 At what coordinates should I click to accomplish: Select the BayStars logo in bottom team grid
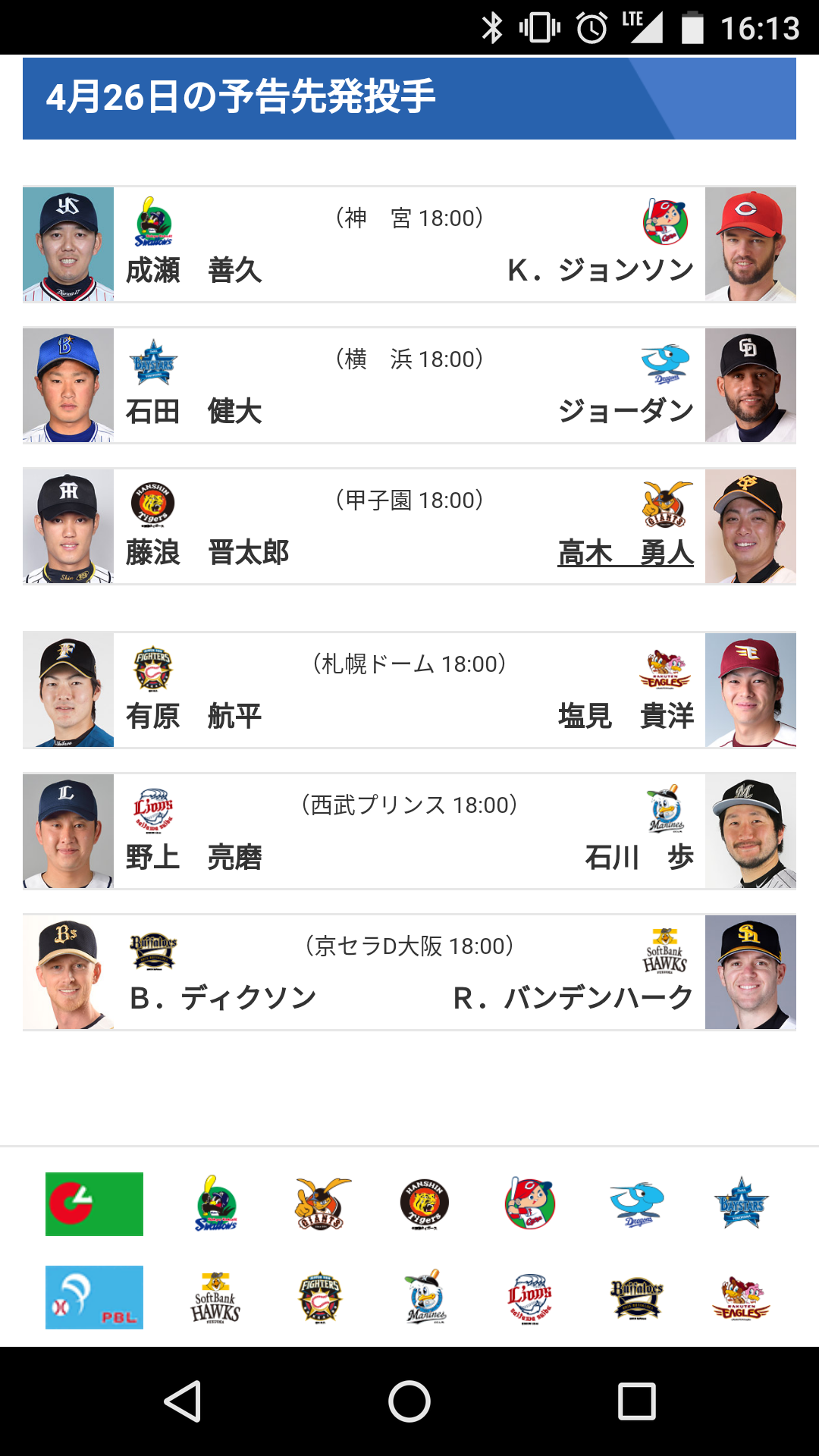tap(741, 1204)
